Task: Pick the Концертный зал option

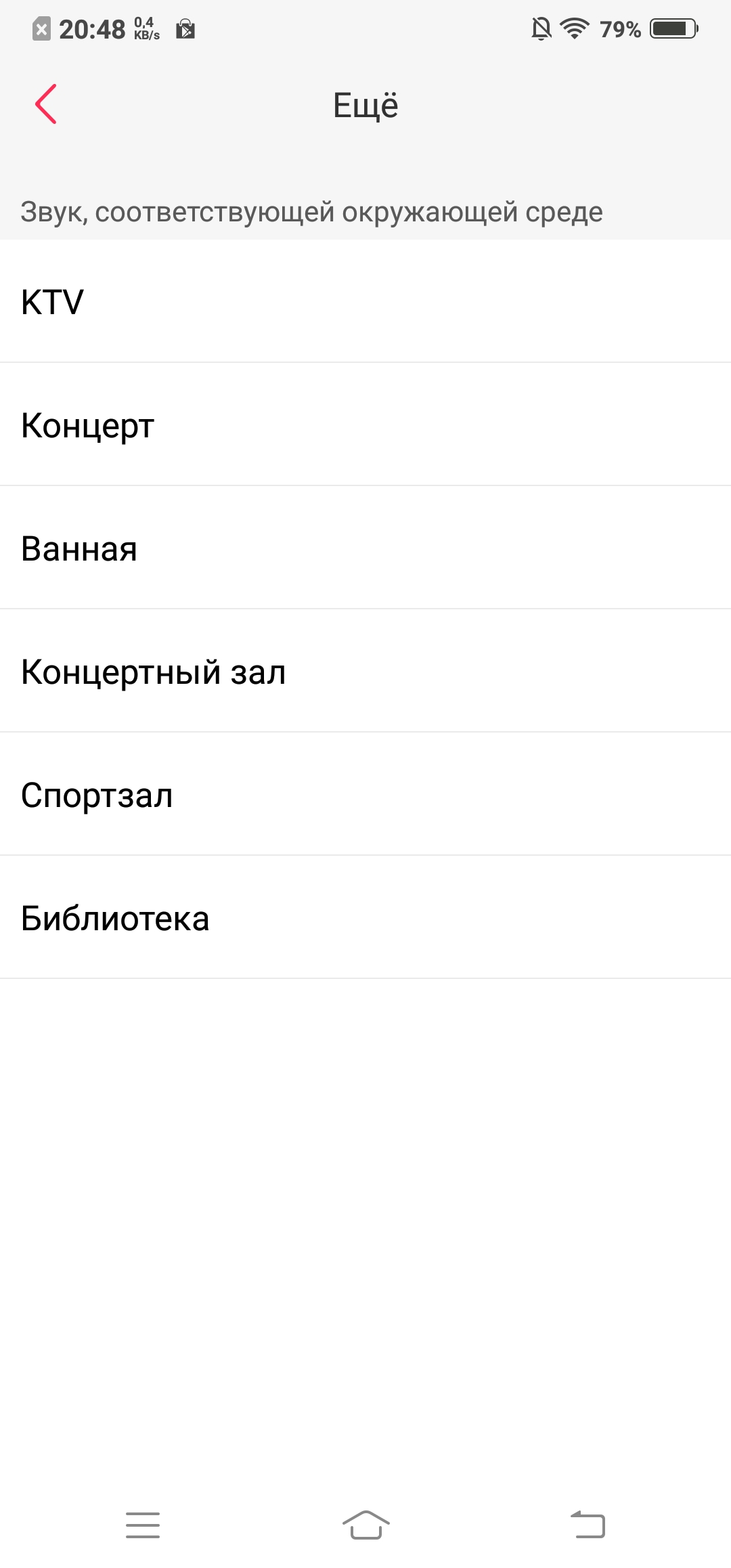Action: pos(365,671)
